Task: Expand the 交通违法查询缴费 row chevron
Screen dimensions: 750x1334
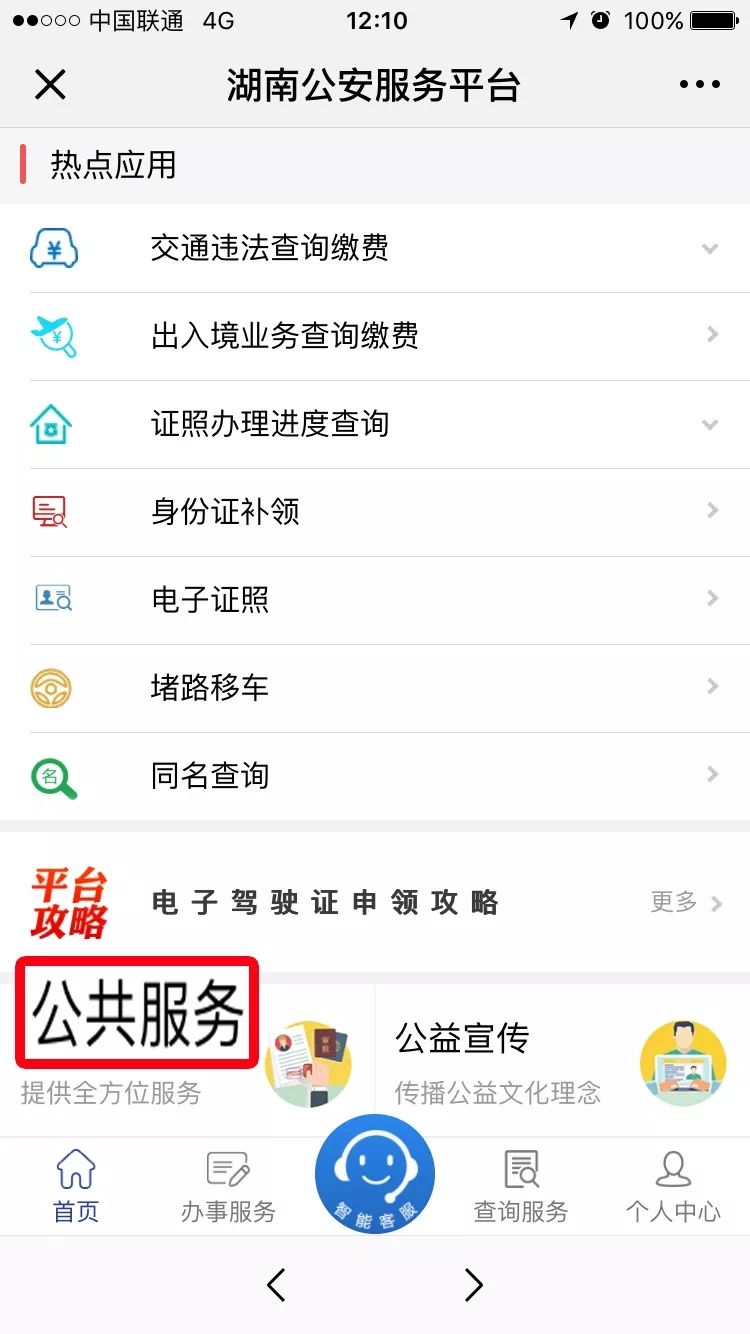Action: pos(710,249)
